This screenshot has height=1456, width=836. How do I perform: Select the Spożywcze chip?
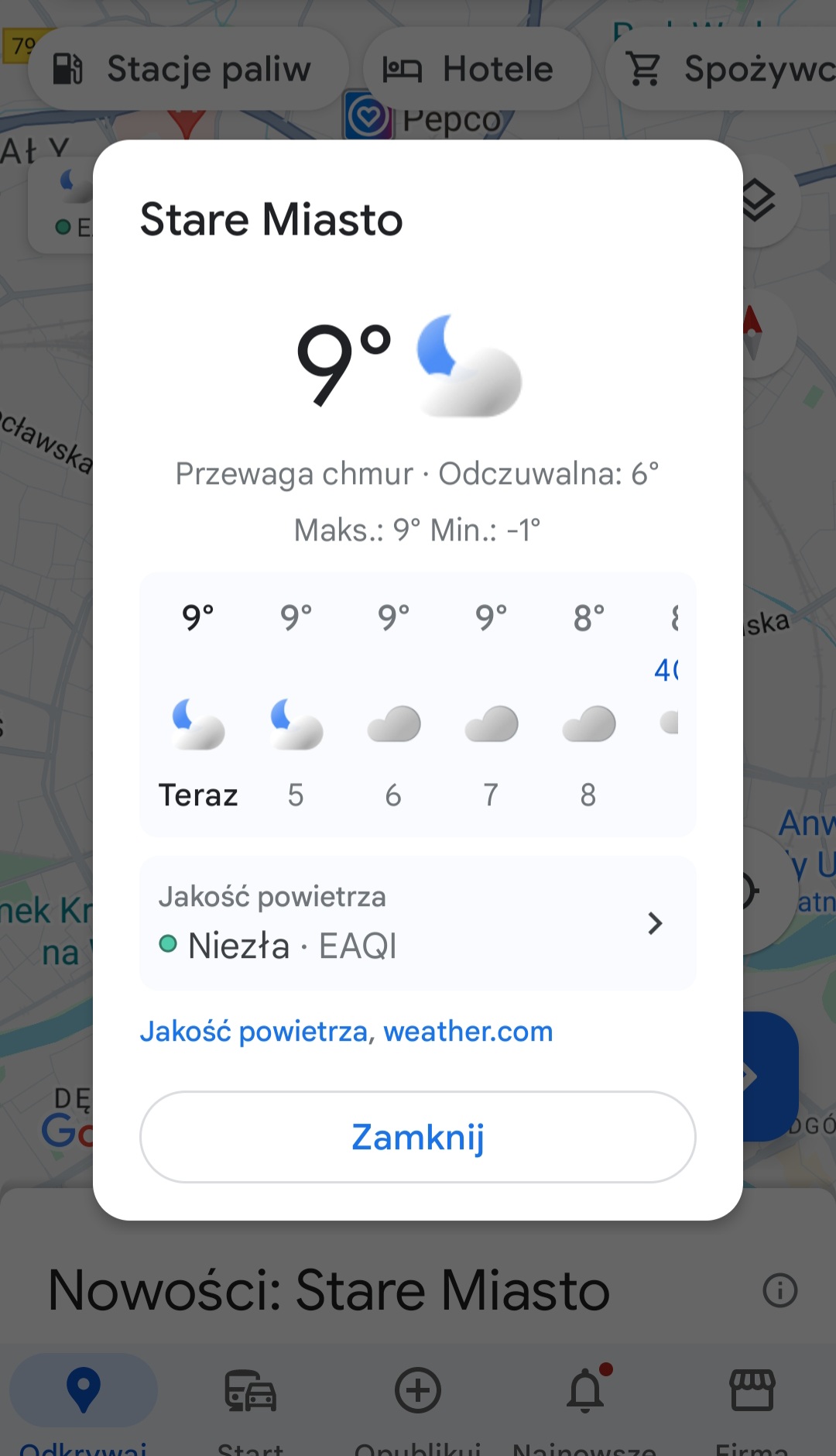coord(722,69)
